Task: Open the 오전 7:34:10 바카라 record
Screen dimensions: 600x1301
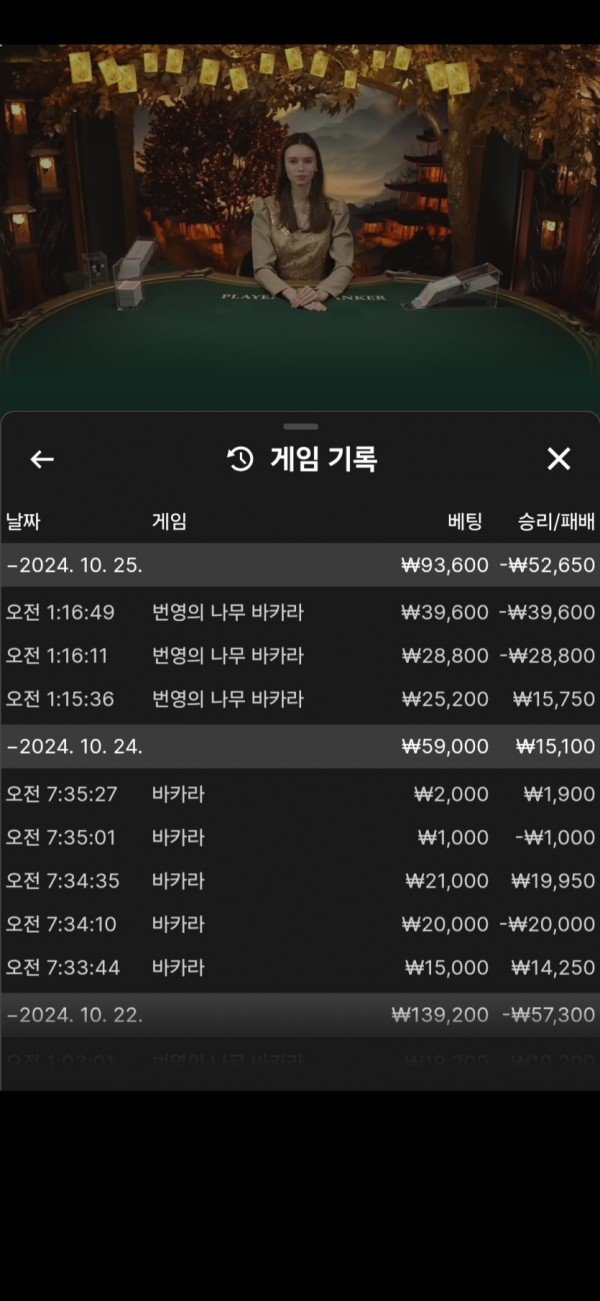Action: pos(300,924)
